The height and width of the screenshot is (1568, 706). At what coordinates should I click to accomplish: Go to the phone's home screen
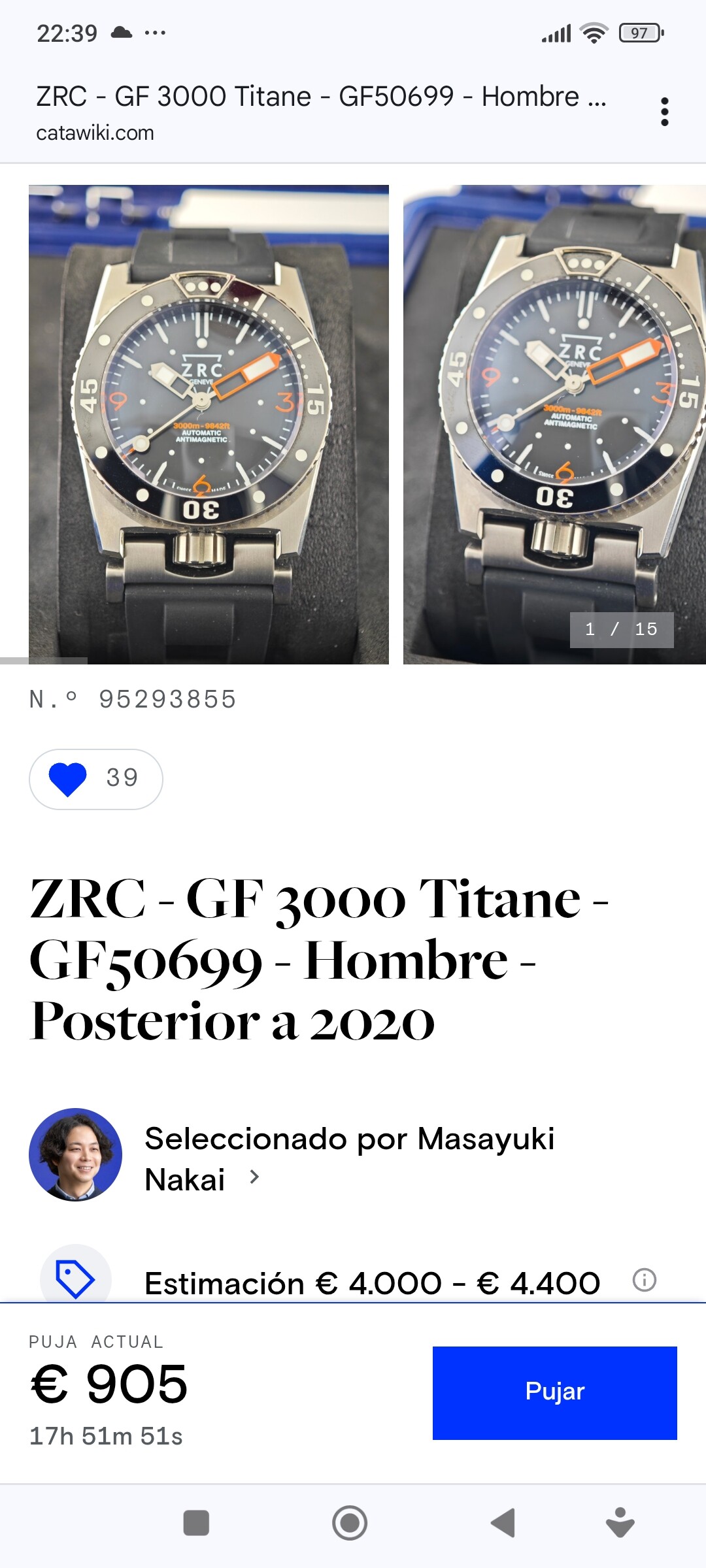click(x=350, y=1523)
